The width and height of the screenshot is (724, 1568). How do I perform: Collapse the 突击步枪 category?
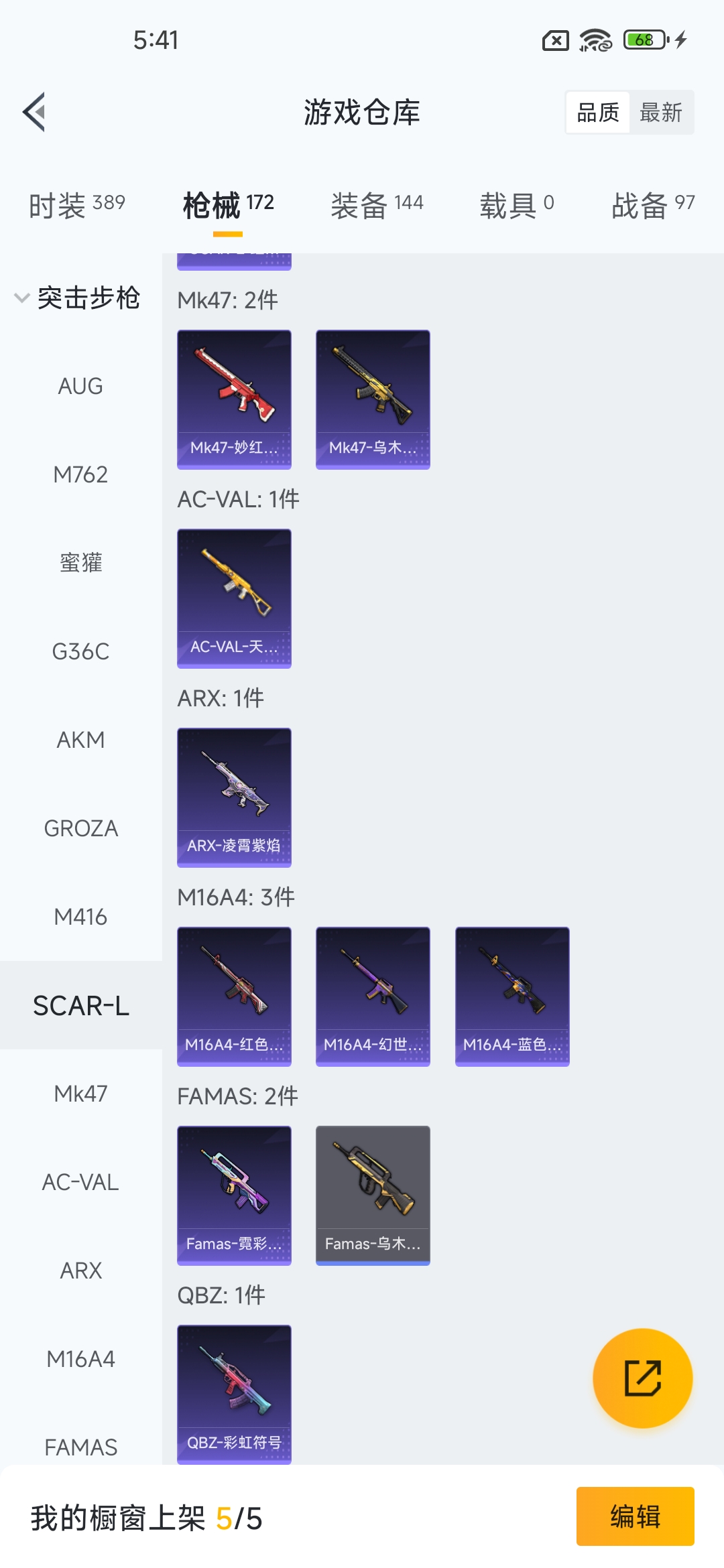77,298
